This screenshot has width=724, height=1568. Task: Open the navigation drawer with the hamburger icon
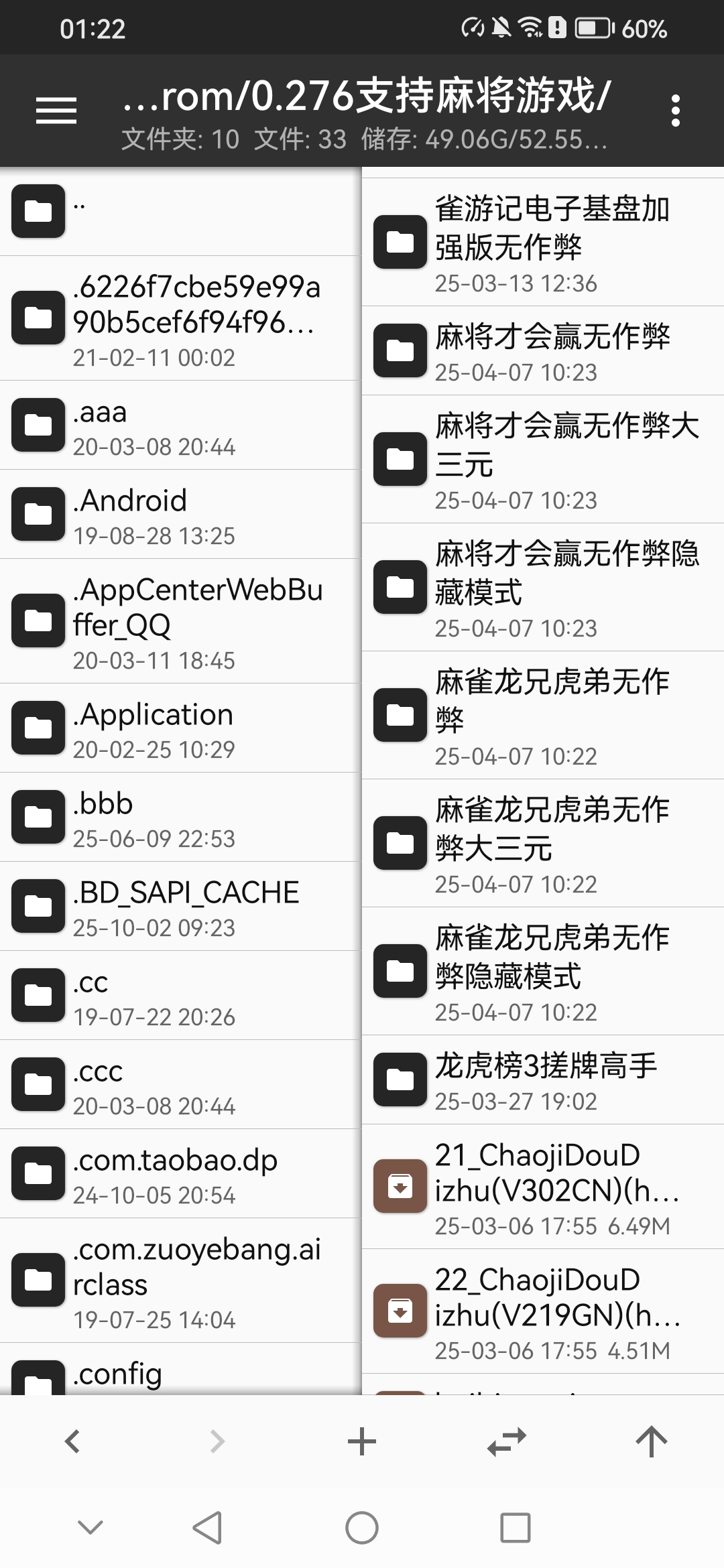pyautogui.click(x=56, y=111)
